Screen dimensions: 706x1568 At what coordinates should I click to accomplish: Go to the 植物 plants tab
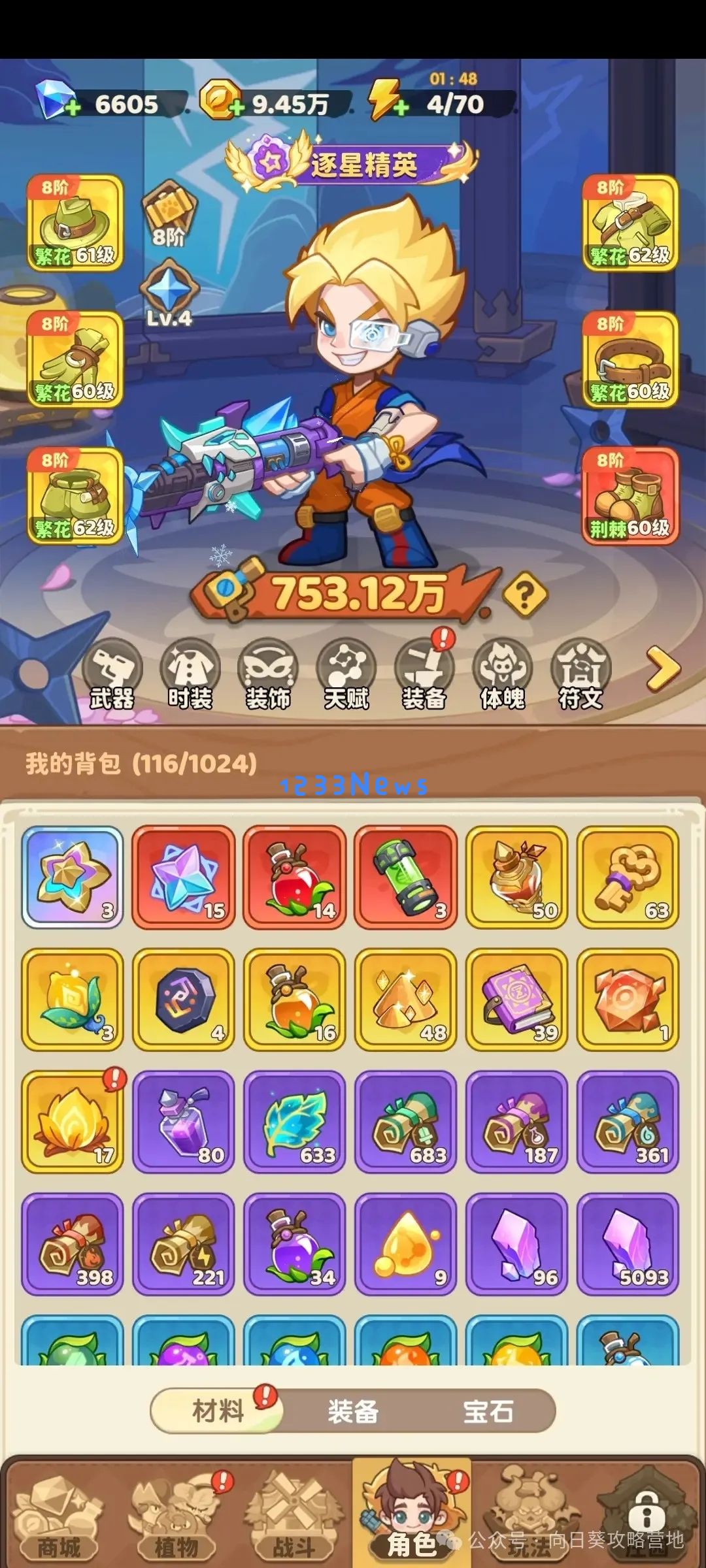click(x=176, y=1522)
